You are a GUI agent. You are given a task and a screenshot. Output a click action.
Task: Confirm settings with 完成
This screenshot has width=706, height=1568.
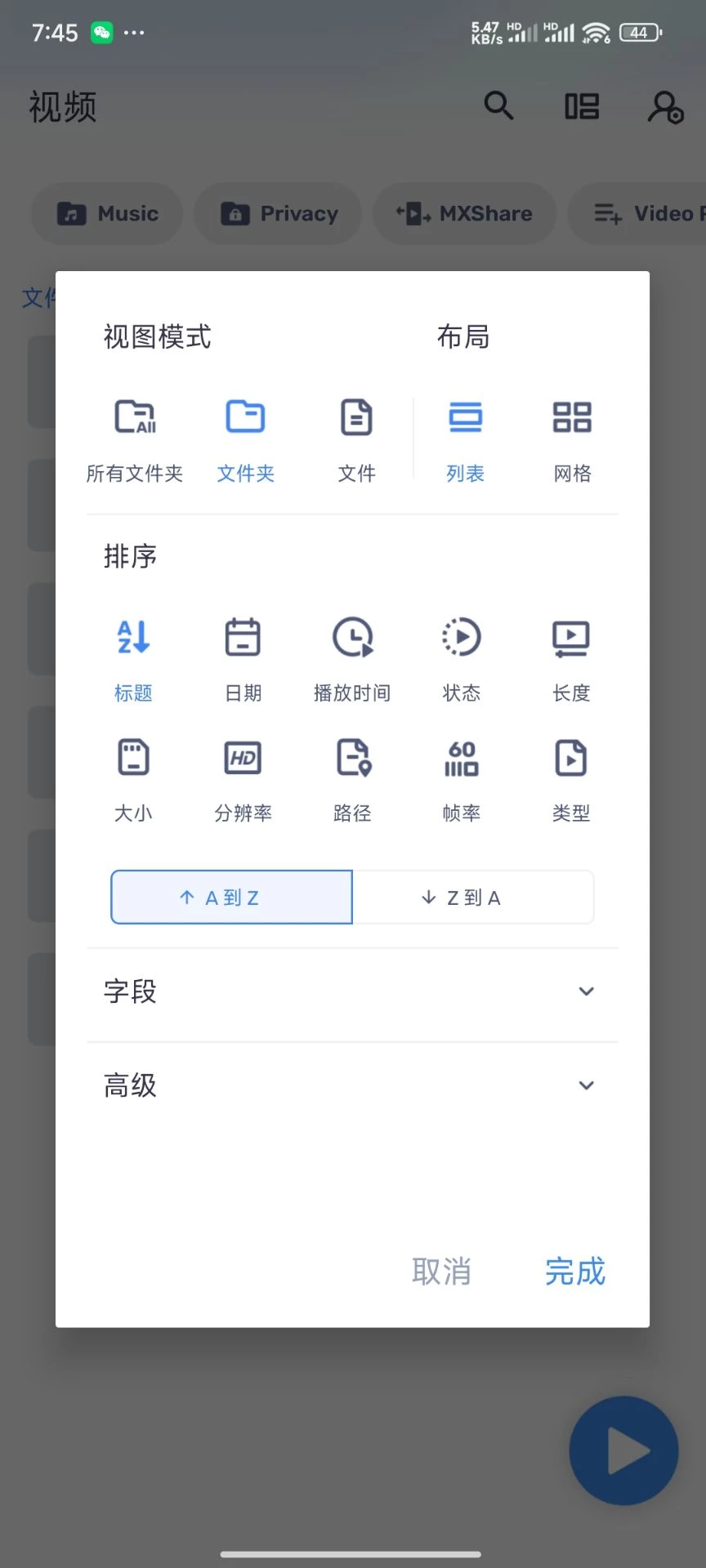pyautogui.click(x=575, y=1272)
